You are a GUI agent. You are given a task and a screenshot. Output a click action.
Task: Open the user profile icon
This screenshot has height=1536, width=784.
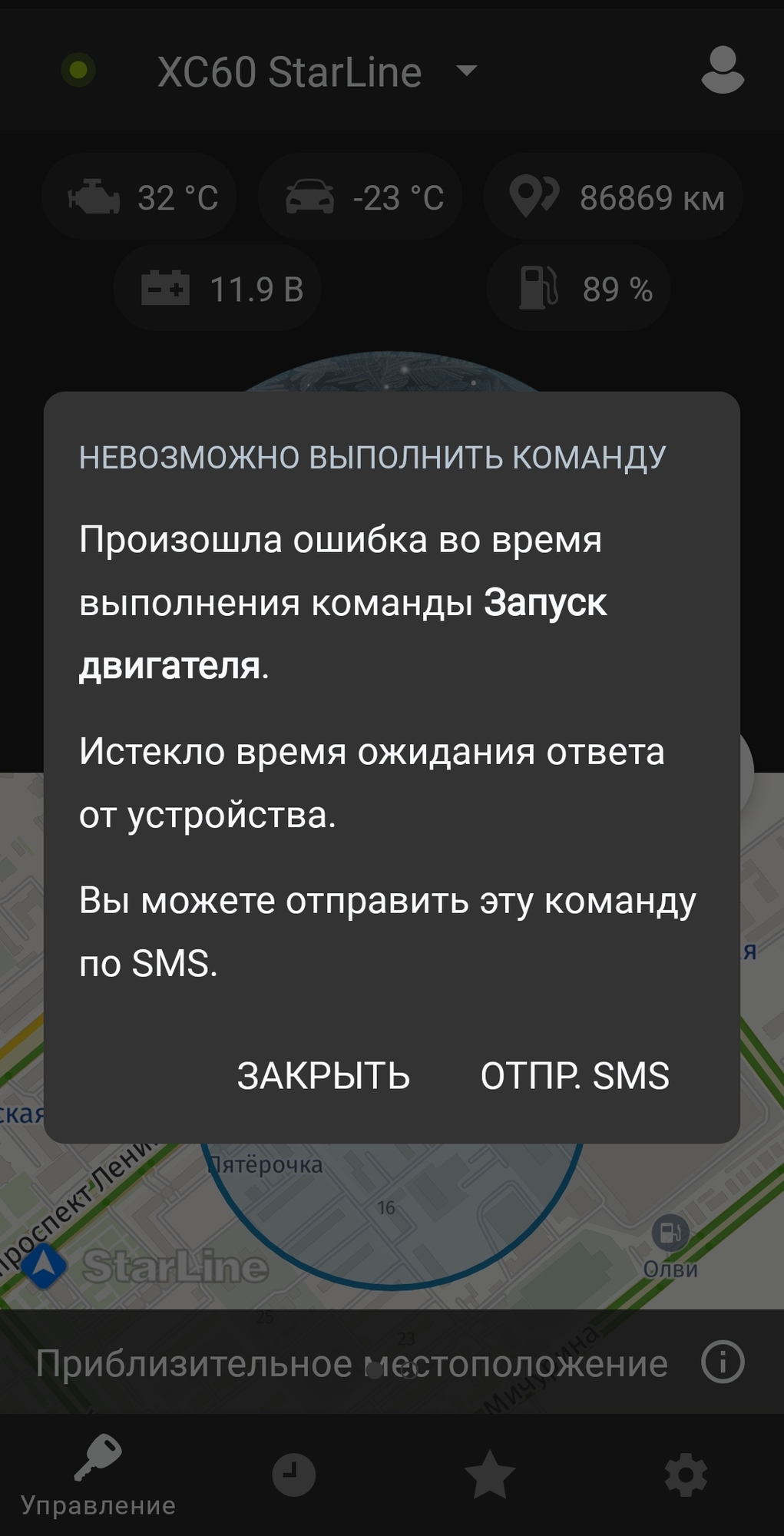point(723,70)
